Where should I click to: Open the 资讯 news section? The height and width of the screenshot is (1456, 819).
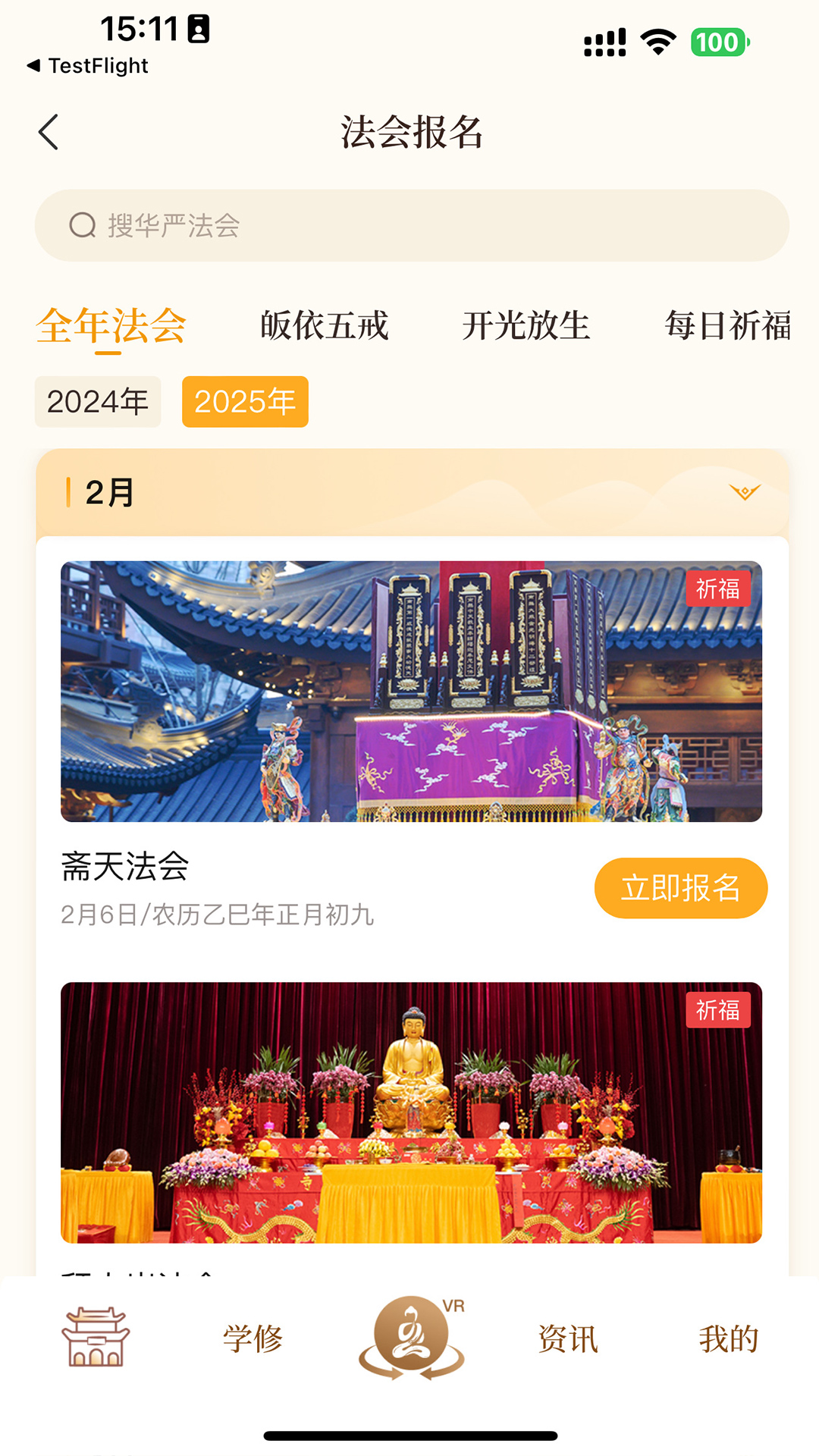pos(567,1338)
